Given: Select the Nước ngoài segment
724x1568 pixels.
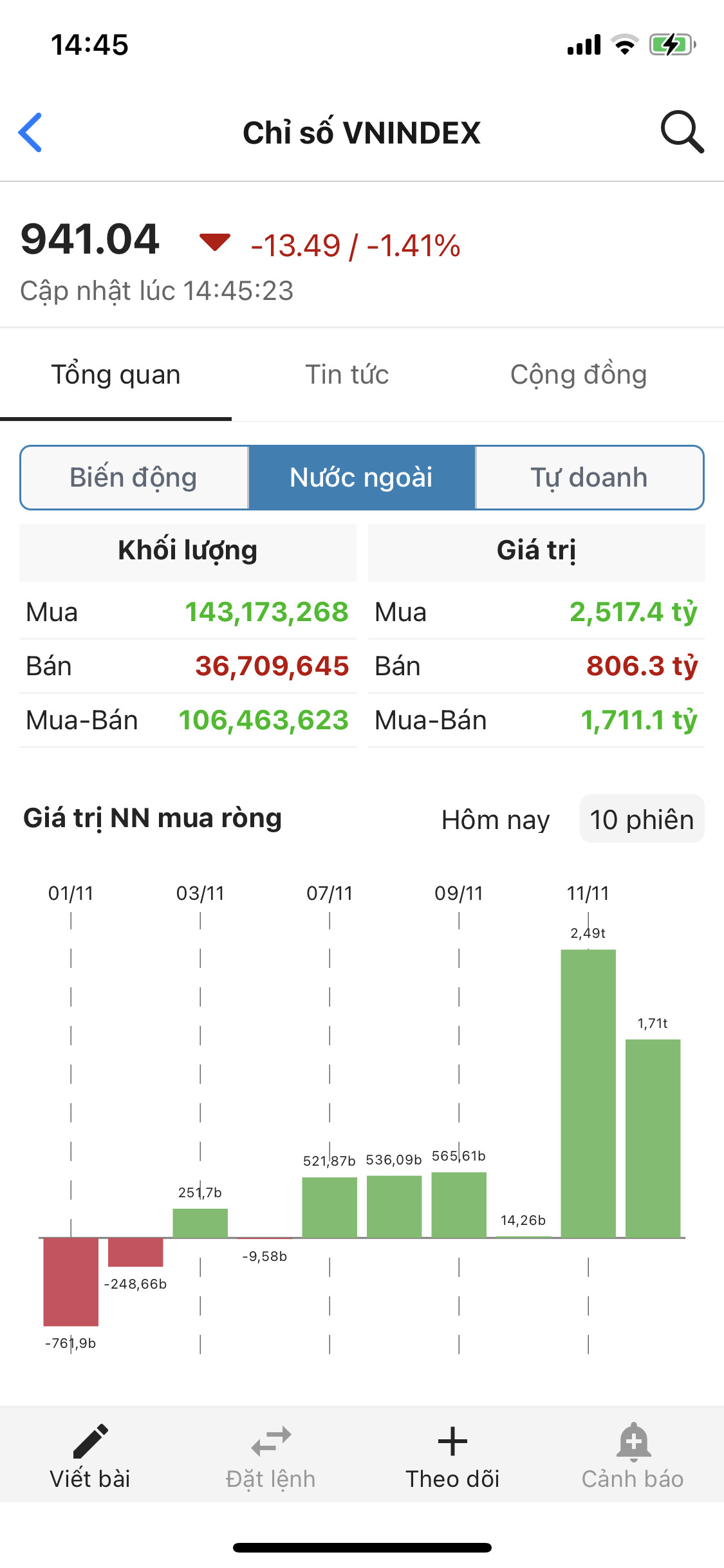Looking at the screenshot, I should point(362,478).
